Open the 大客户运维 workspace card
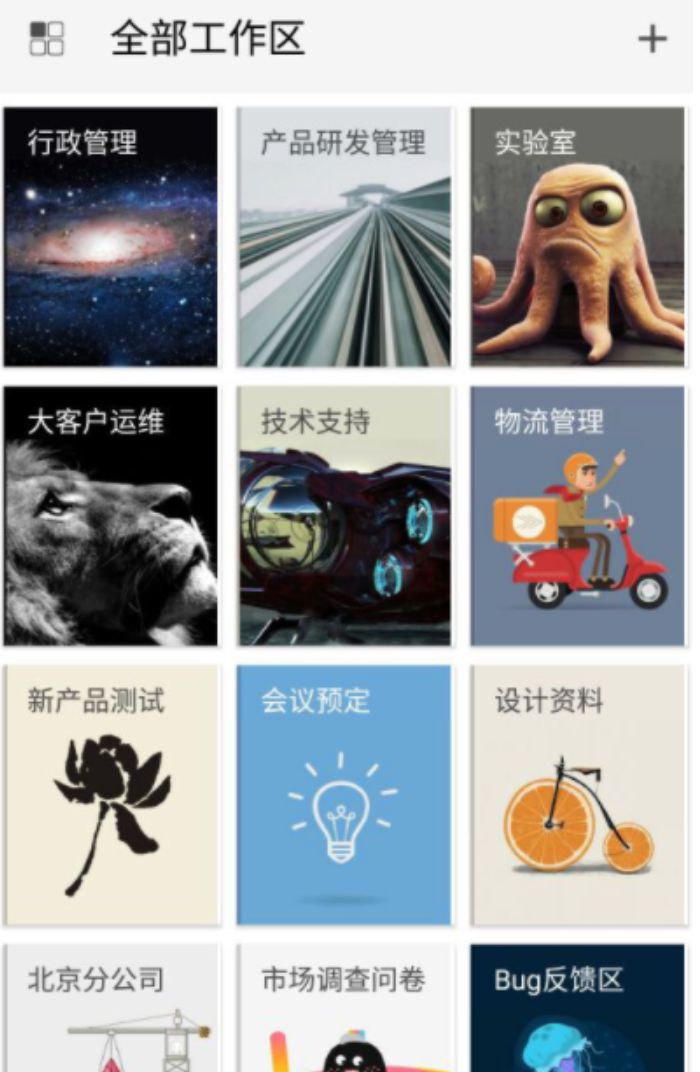700x1072 pixels. [111, 516]
